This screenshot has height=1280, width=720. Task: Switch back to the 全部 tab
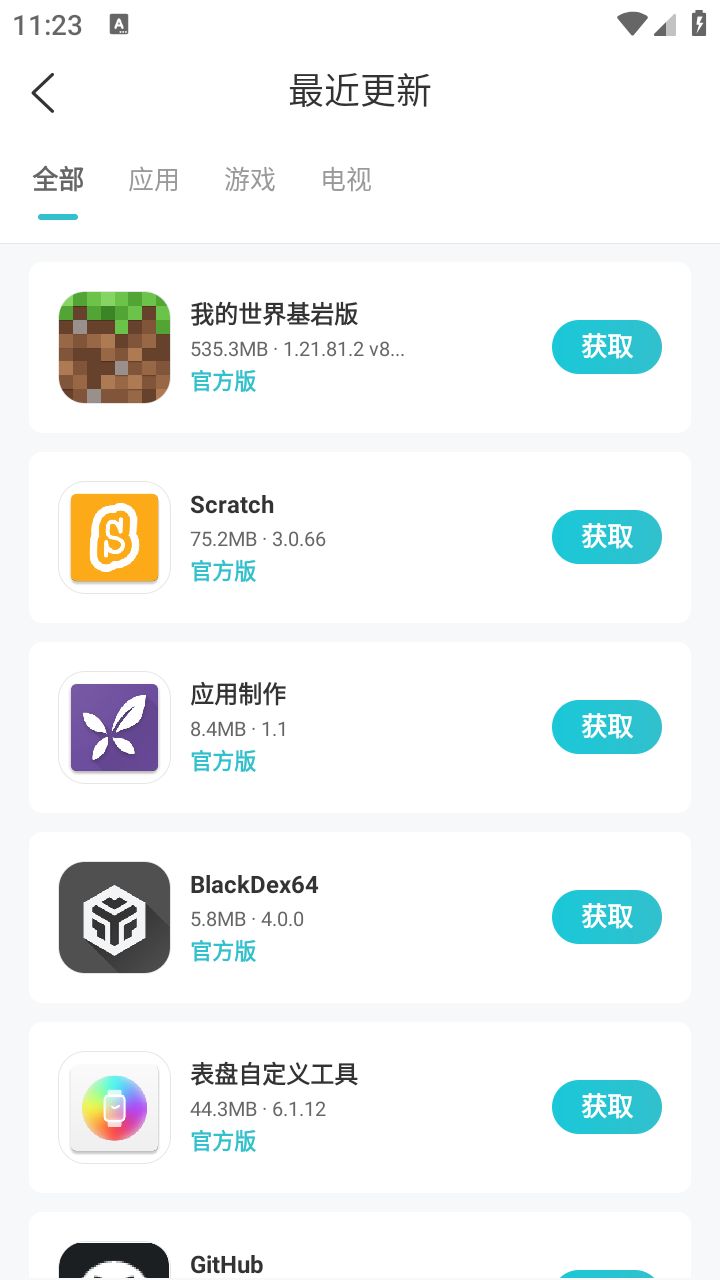[x=57, y=180]
